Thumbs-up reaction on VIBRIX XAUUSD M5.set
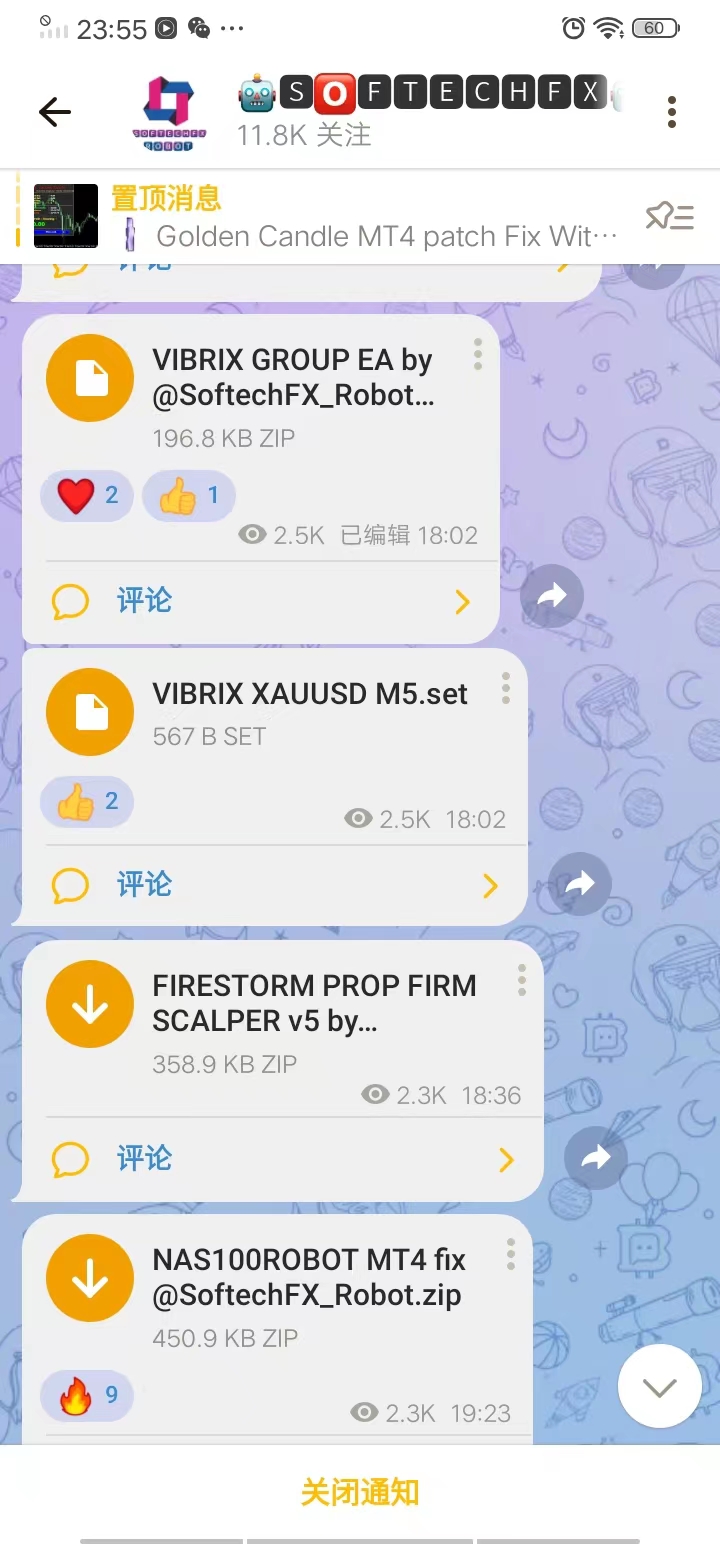720x1544 pixels. (87, 802)
